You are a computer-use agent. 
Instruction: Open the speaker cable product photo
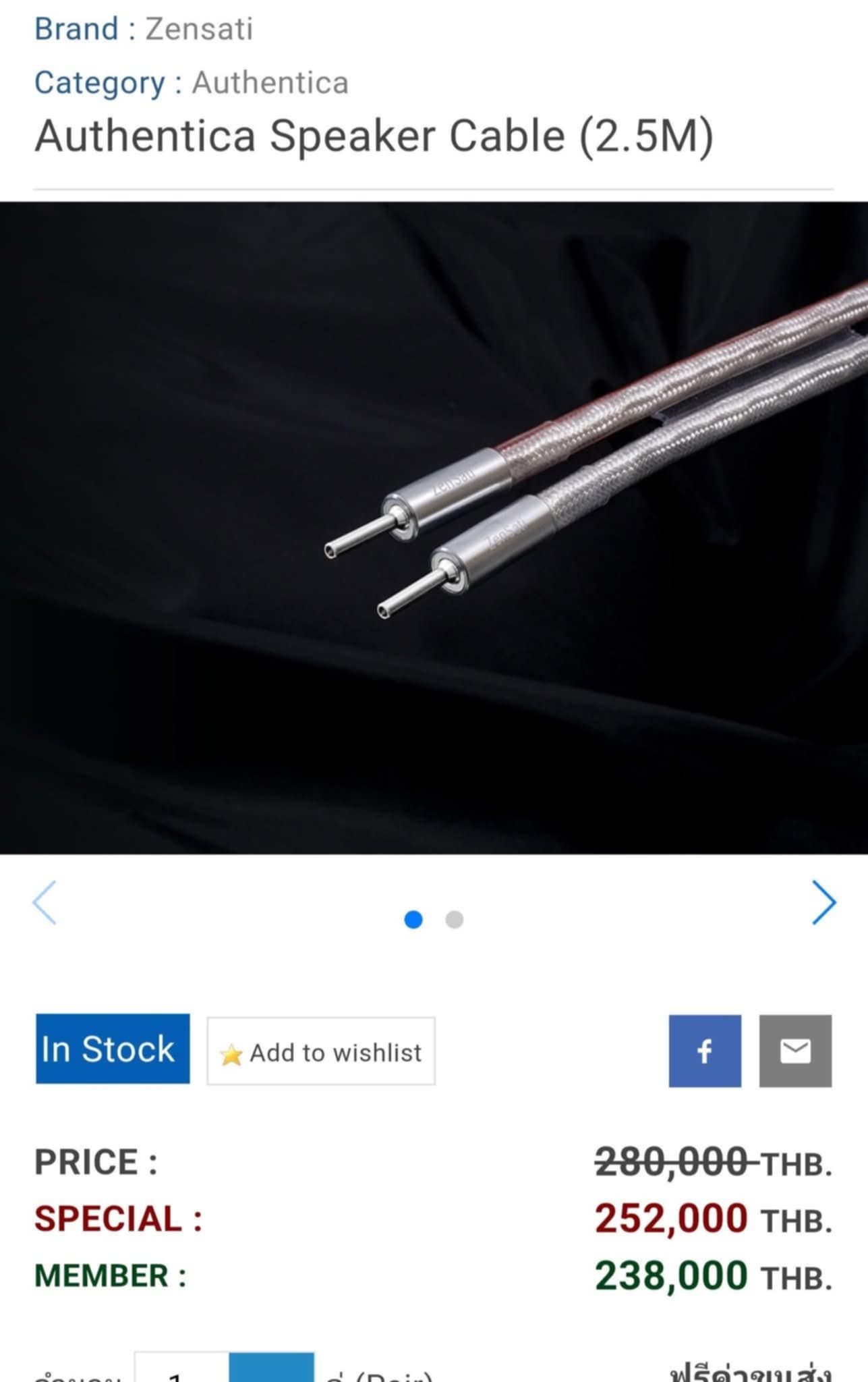point(434,528)
